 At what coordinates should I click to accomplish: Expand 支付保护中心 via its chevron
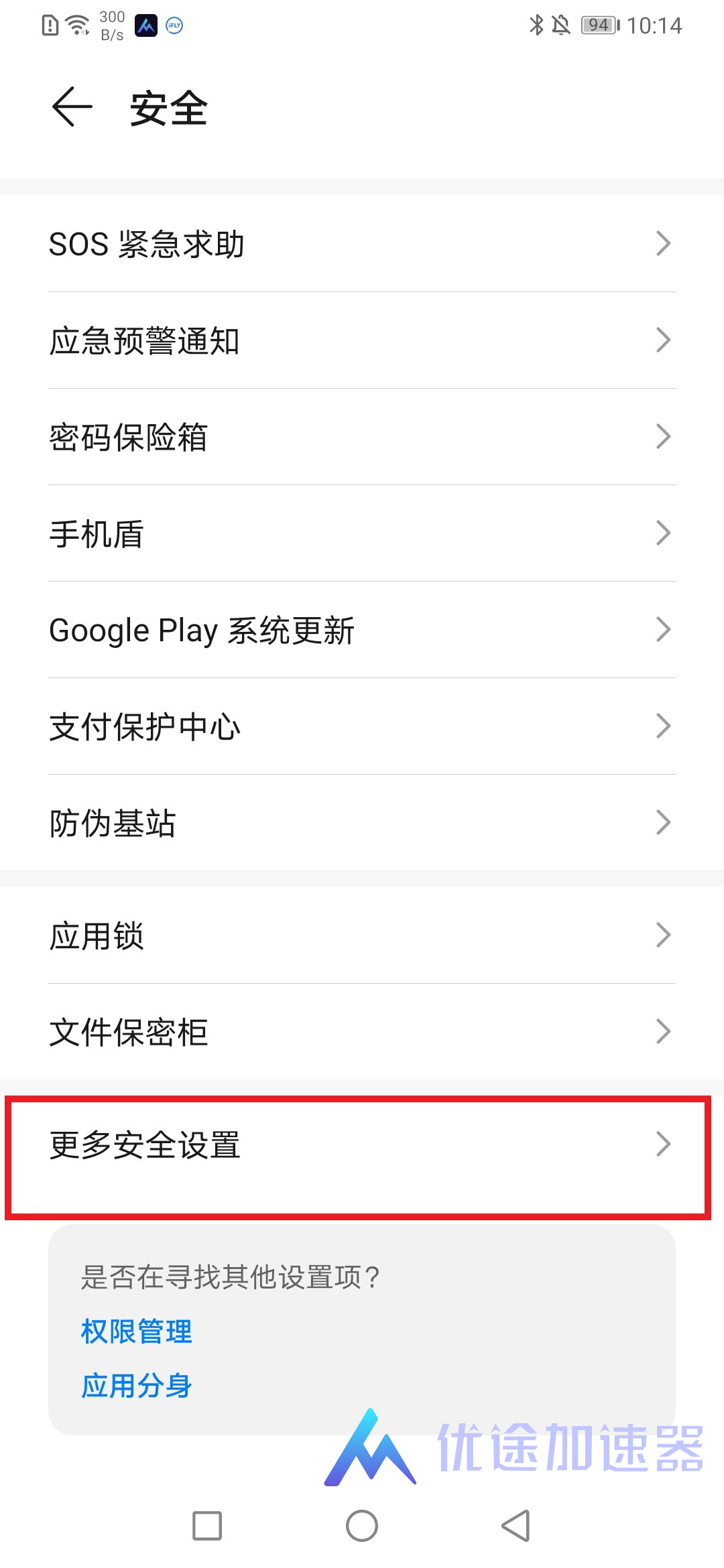(662, 726)
